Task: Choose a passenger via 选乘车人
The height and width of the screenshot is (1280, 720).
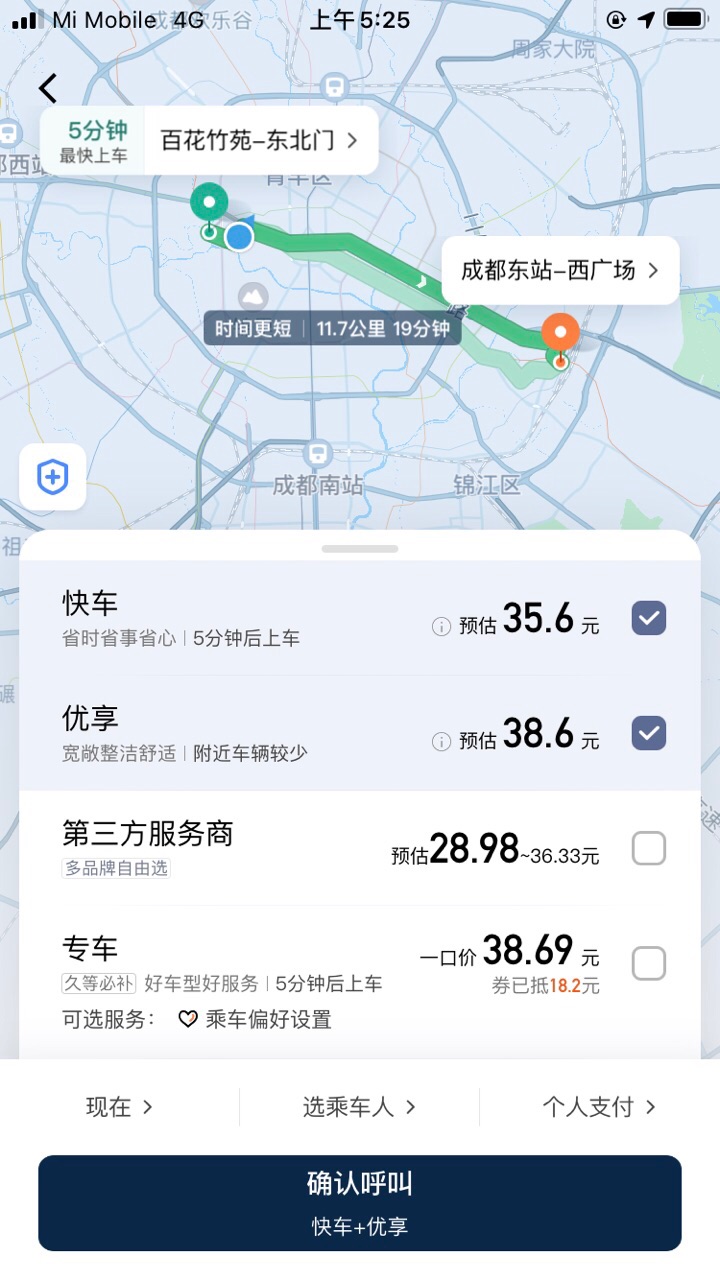Action: click(x=359, y=1107)
